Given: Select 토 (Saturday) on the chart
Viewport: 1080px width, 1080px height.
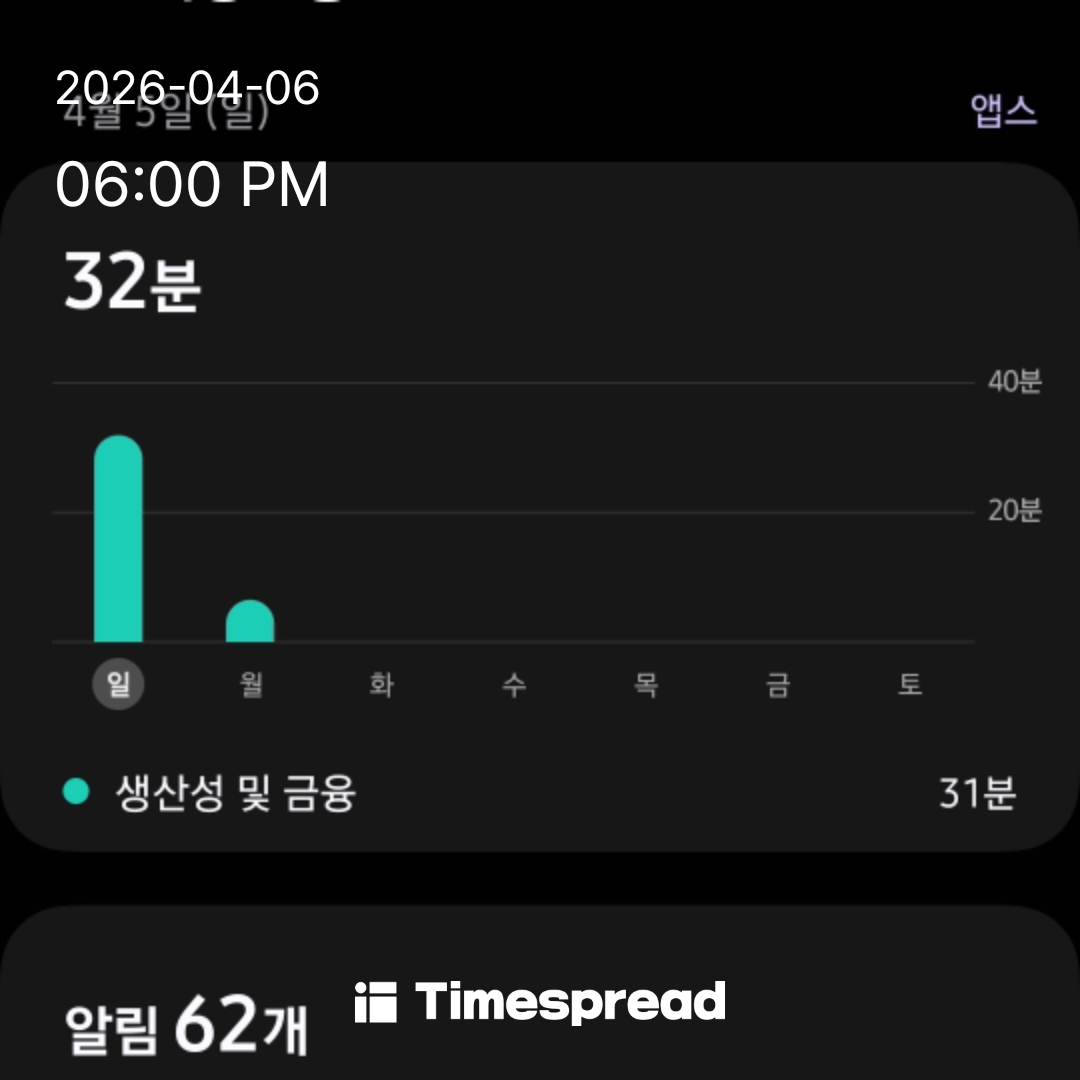Looking at the screenshot, I should pyautogui.click(x=909, y=685).
